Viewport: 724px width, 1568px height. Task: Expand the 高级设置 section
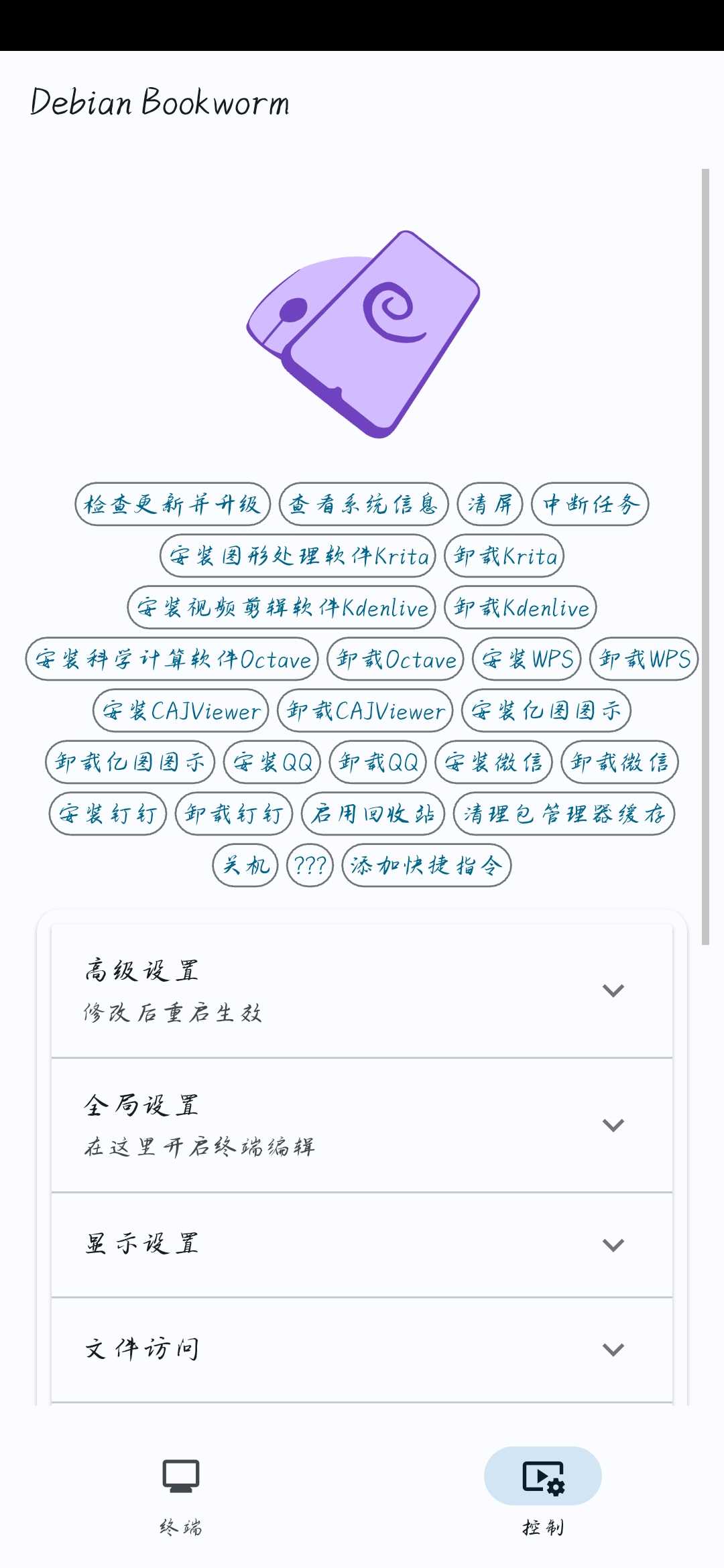pyautogui.click(x=362, y=990)
